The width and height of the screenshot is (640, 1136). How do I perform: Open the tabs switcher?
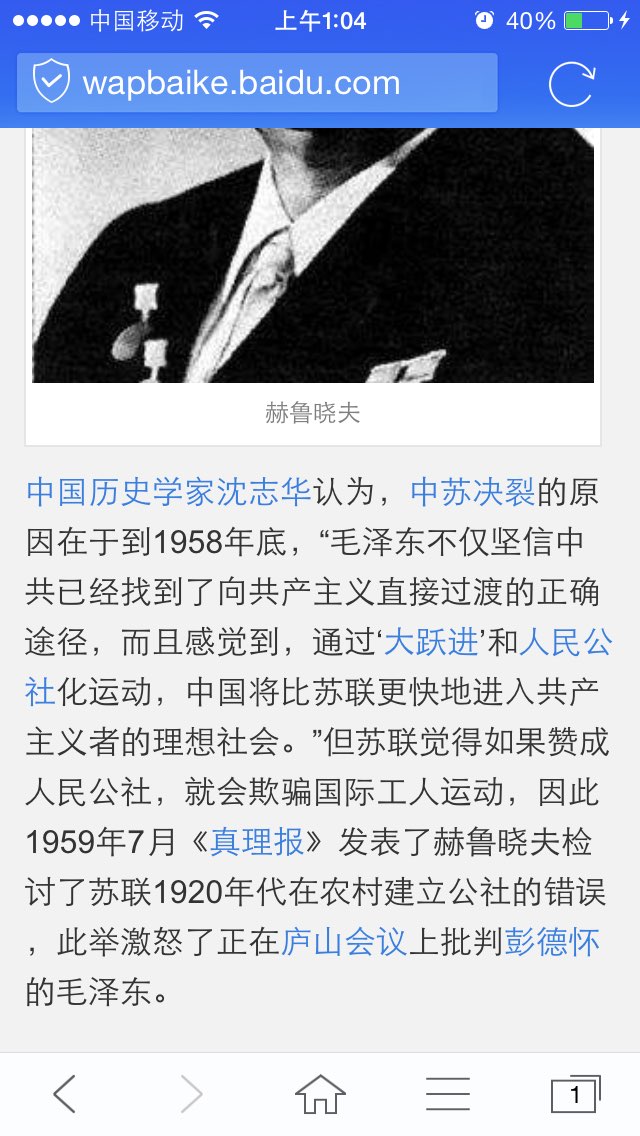click(x=576, y=1094)
